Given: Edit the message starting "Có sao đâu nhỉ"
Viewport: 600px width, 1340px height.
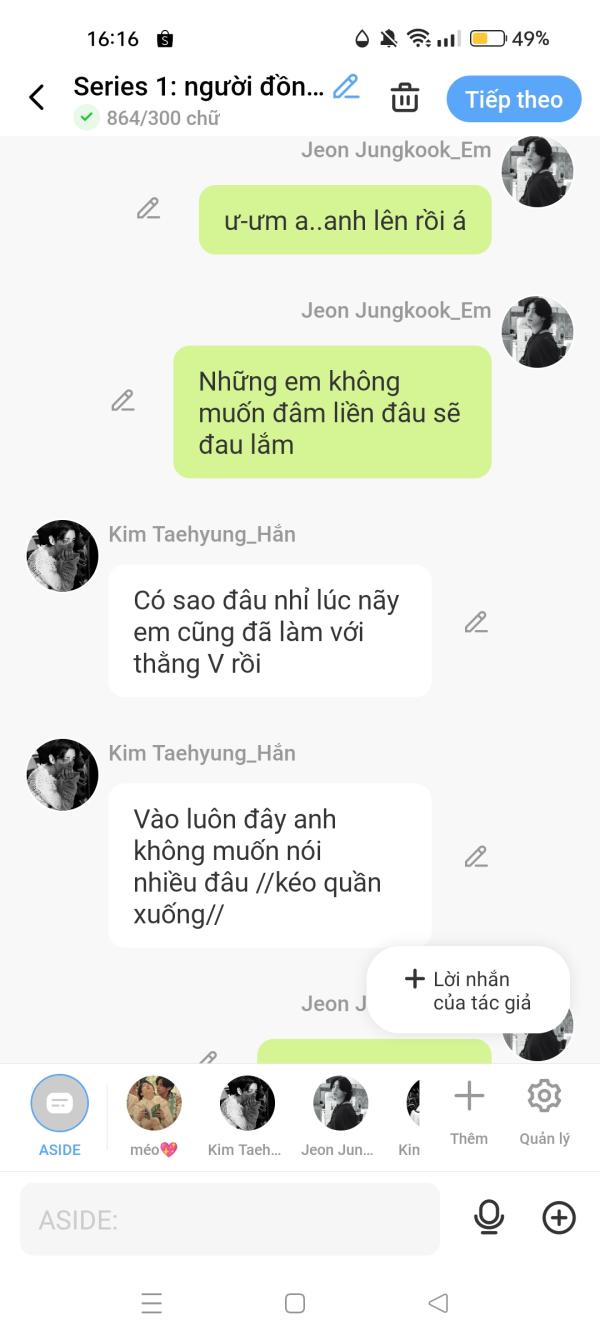Looking at the screenshot, I should (x=476, y=622).
